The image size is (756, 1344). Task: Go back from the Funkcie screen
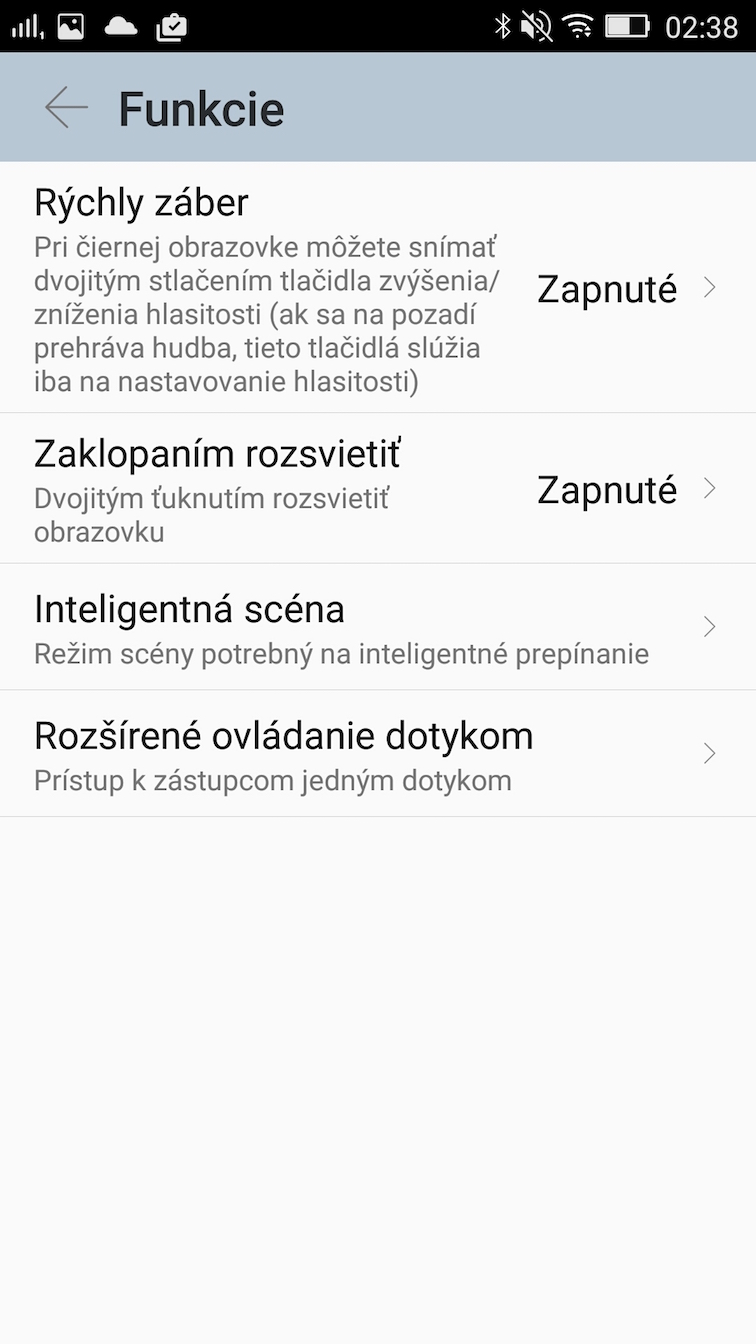(x=66, y=107)
